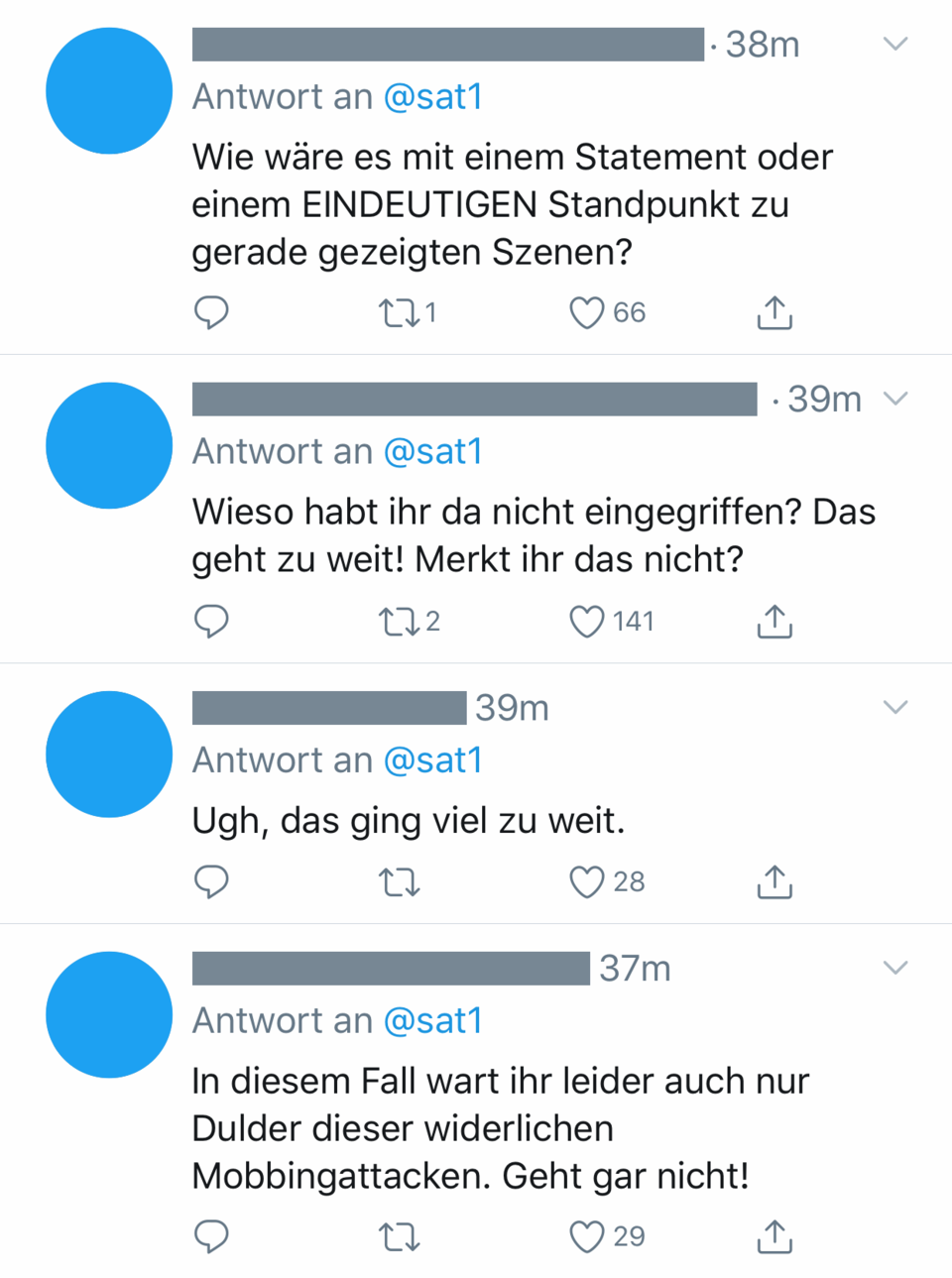Share the tweet asking for a Statement

point(774,313)
